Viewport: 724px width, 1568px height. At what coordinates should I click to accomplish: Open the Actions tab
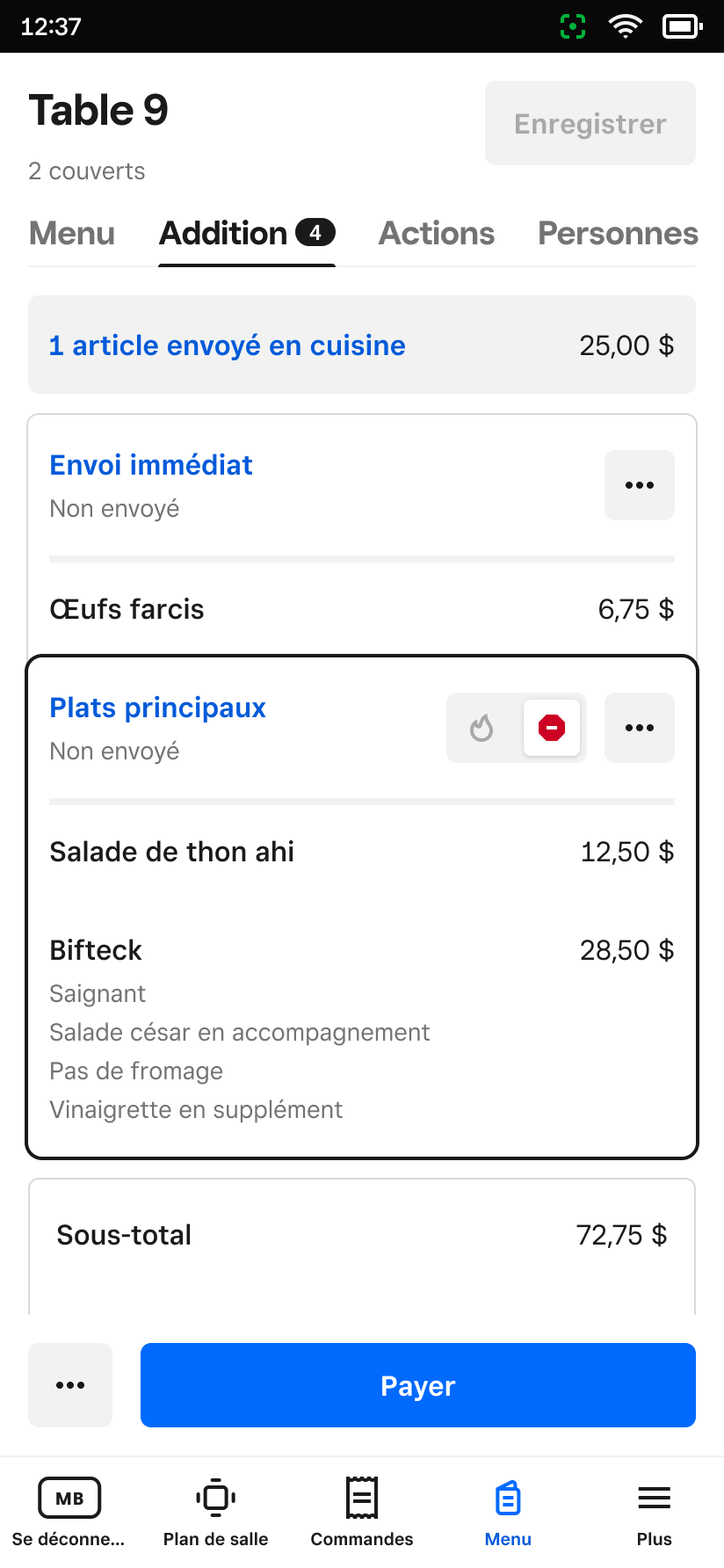click(437, 234)
